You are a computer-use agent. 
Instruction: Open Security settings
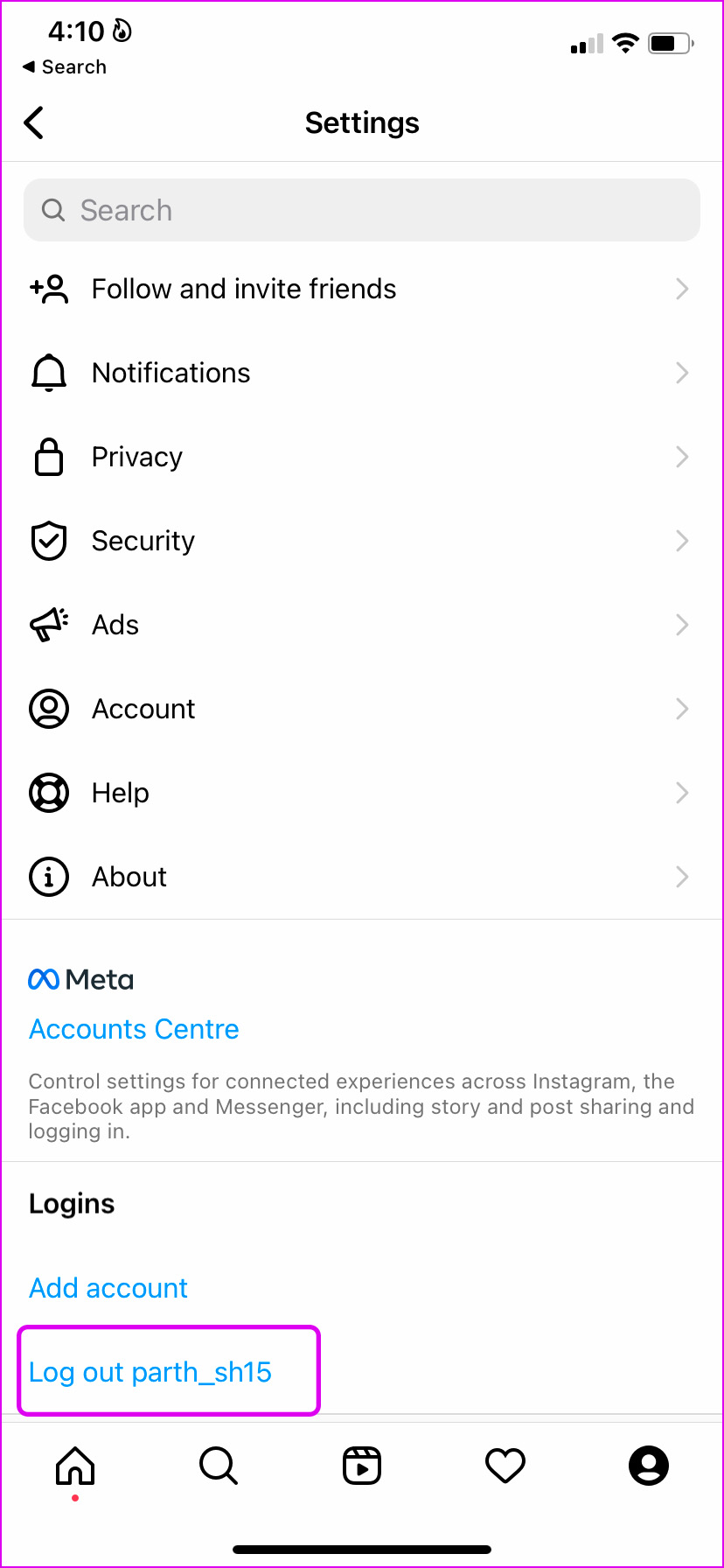pyautogui.click(x=362, y=541)
